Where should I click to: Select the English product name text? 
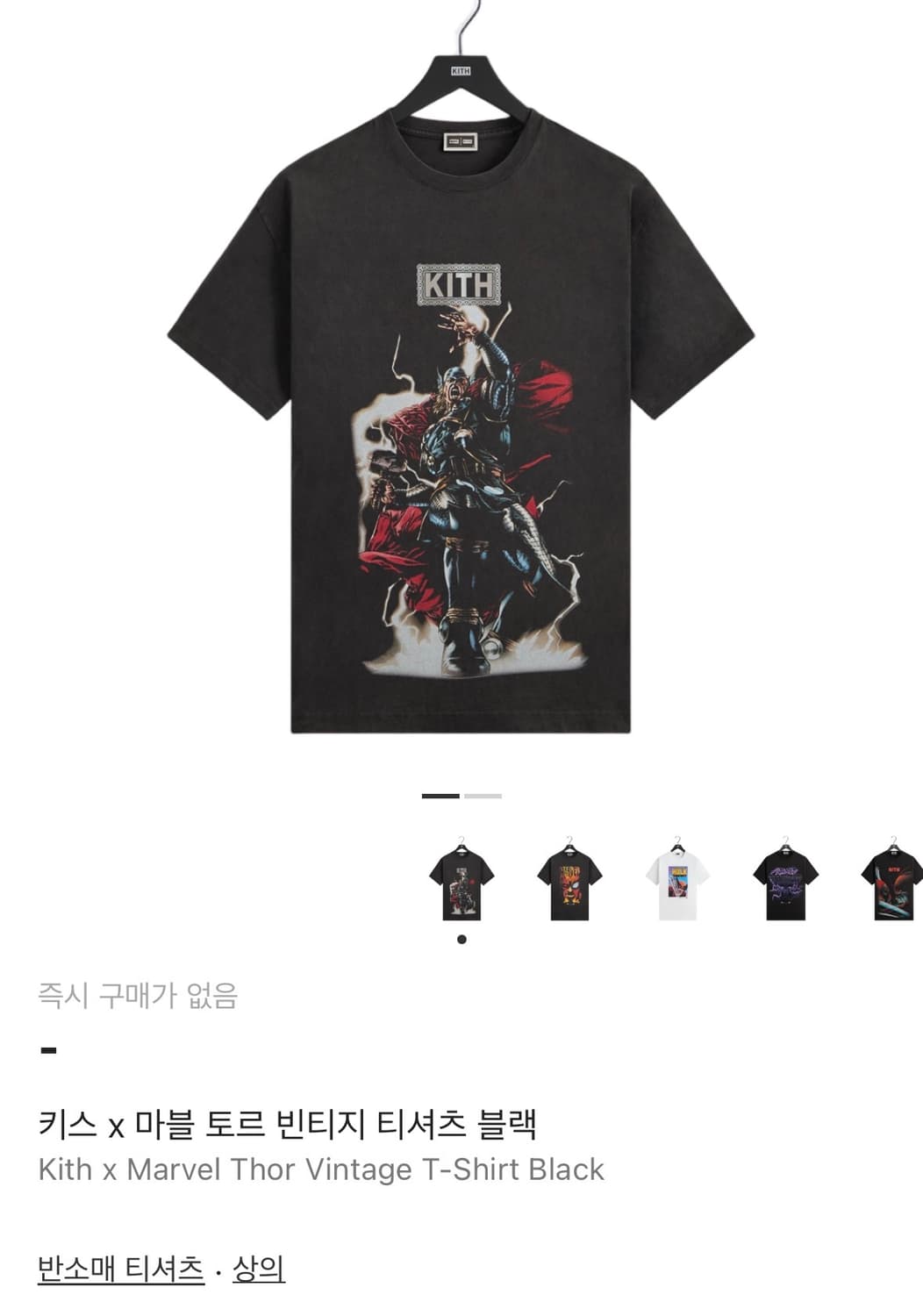[x=322, y=1167]
